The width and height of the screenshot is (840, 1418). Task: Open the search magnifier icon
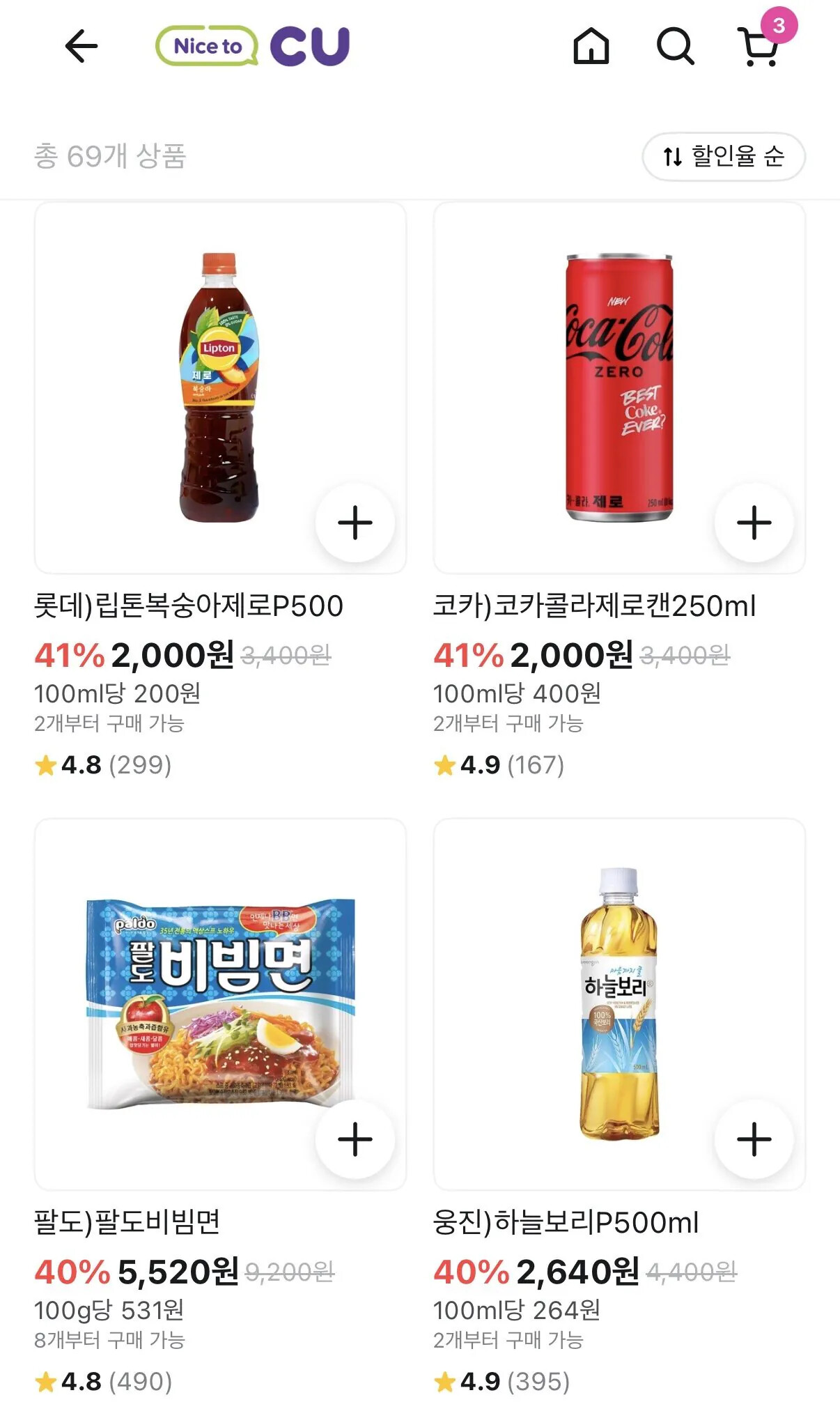pos(675,47)
